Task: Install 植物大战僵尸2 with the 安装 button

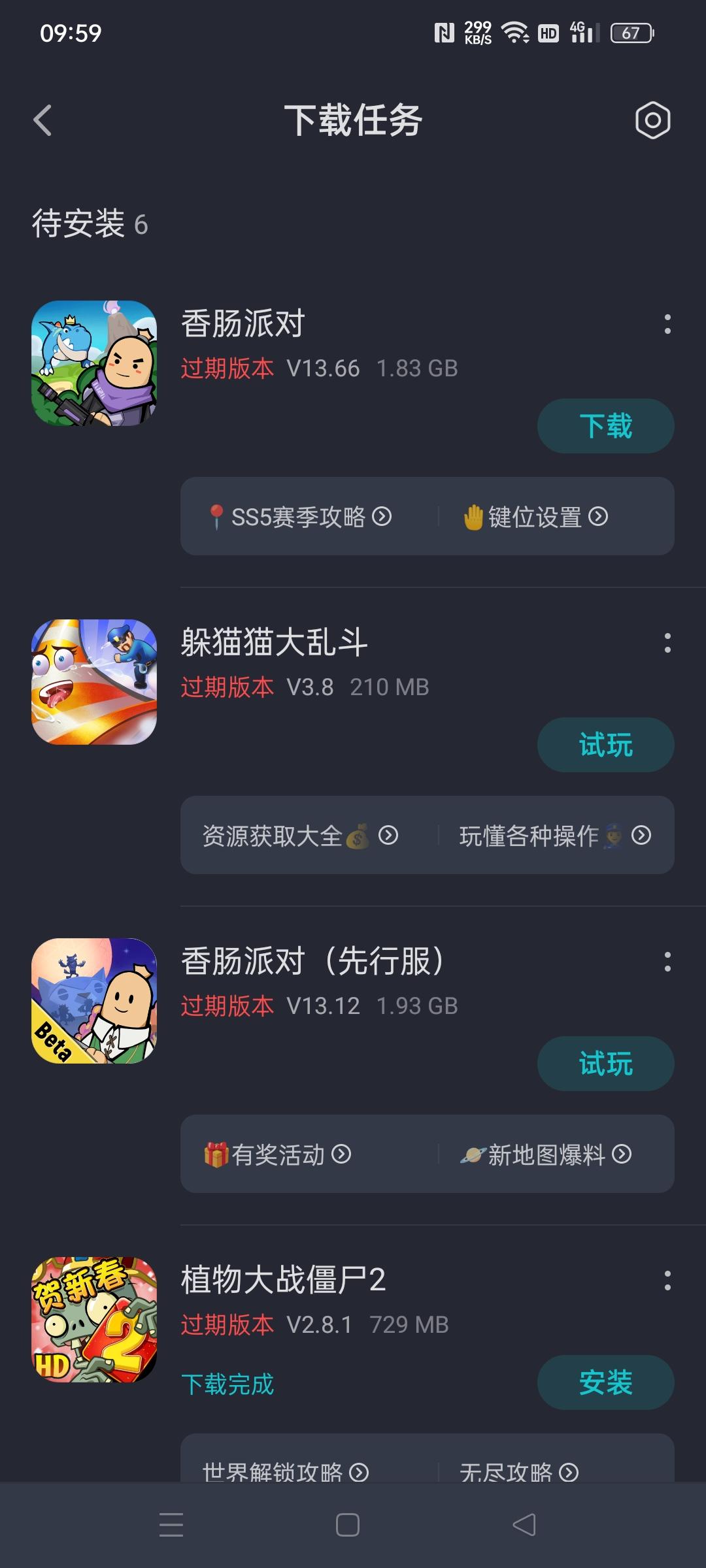Action: (605, 1382)
